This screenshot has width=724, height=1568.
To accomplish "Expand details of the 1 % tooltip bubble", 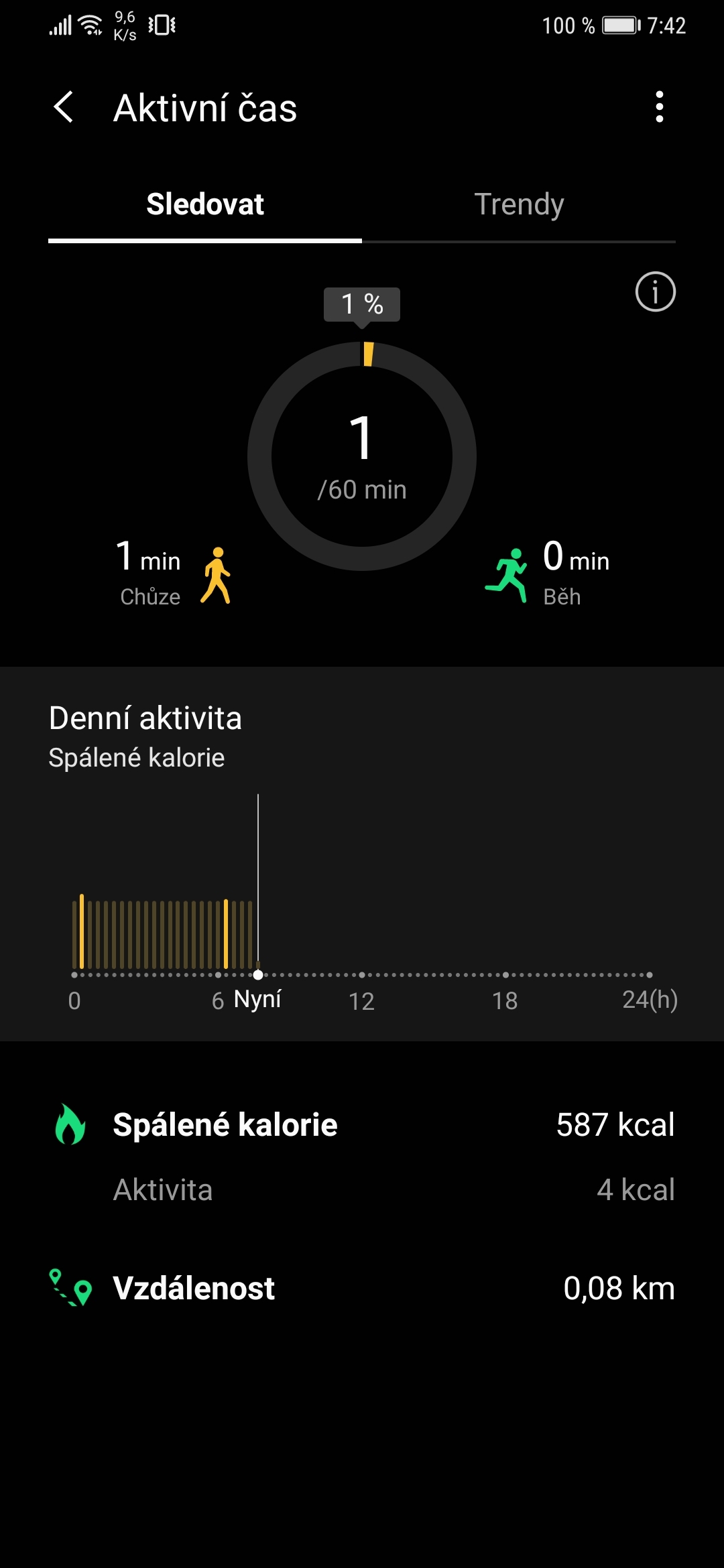I will tap(361, 304).
